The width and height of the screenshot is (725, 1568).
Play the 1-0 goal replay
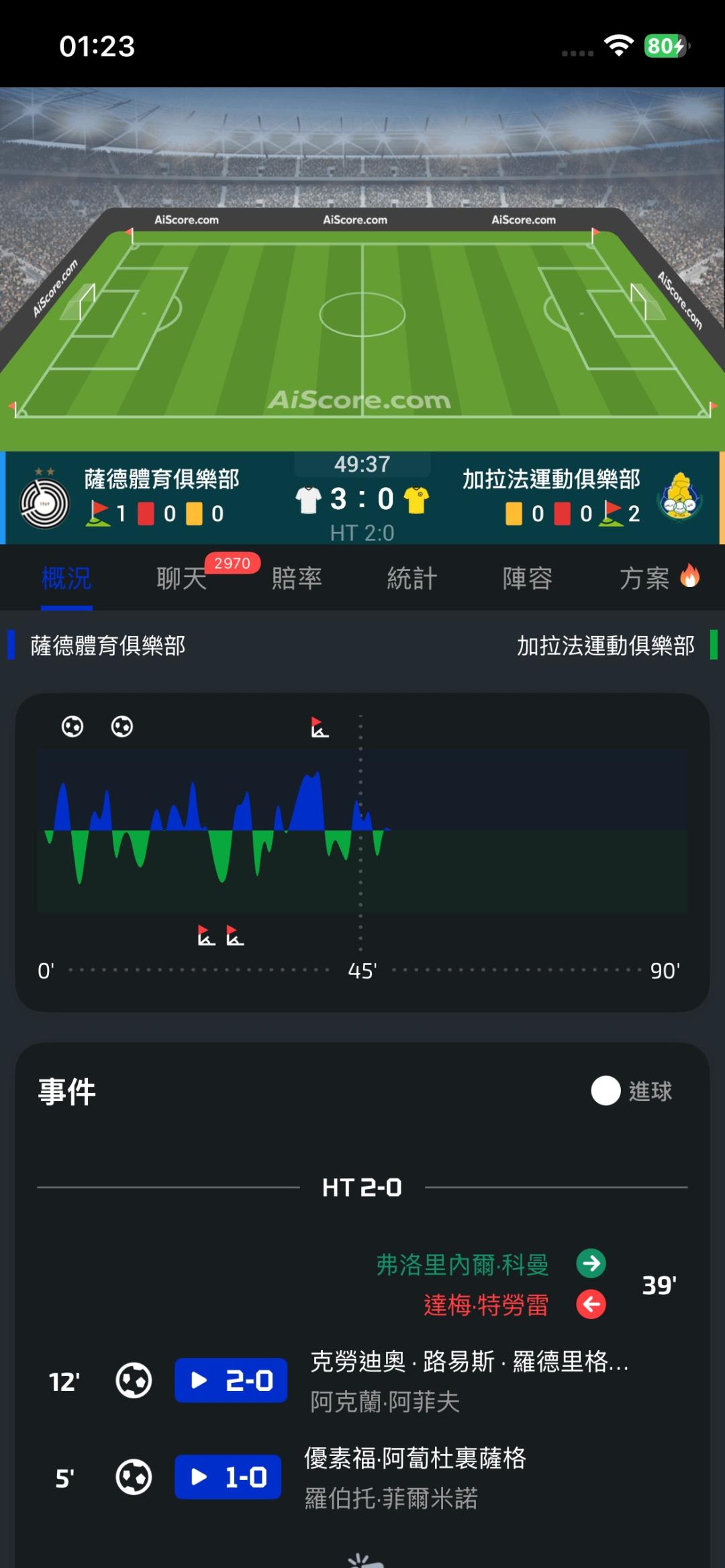[228, 1477]
